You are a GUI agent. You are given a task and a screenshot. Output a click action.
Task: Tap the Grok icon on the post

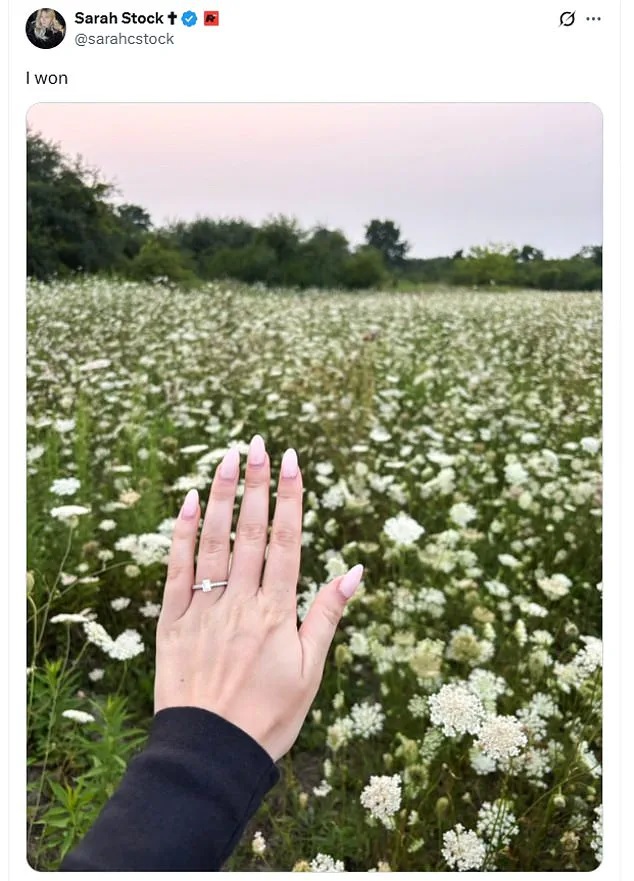(x=567, y=19)
